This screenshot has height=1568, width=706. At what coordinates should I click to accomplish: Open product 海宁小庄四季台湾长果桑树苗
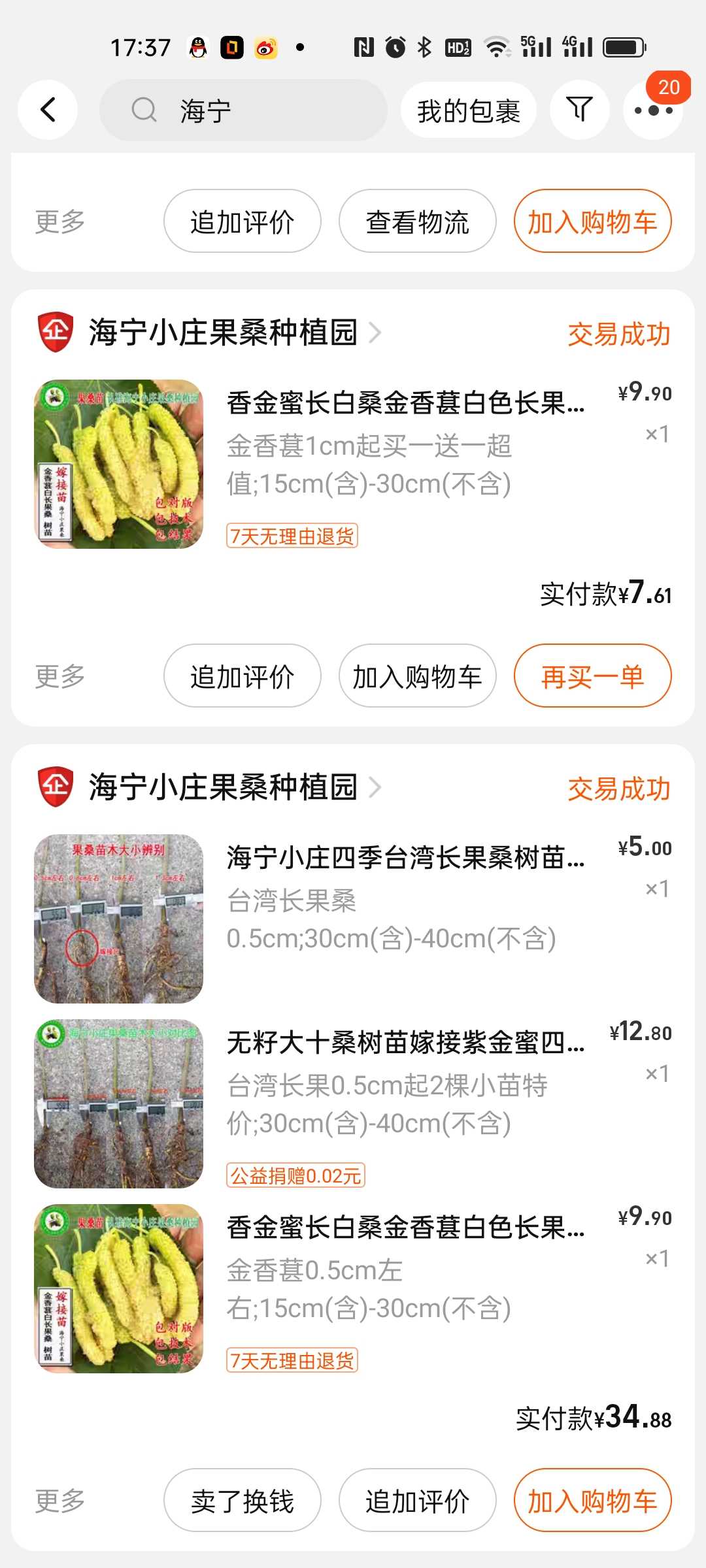[x=405, y=857]
